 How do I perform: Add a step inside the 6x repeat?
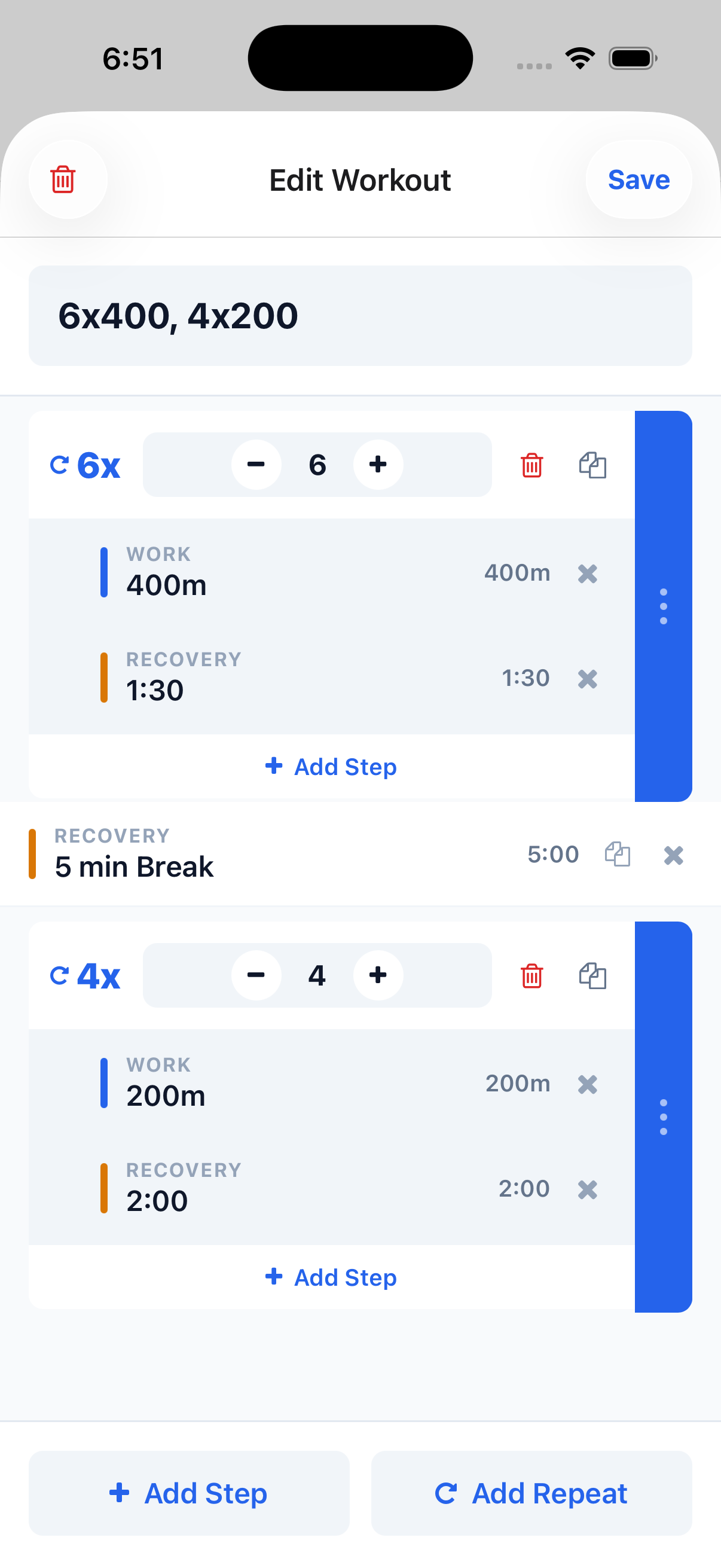pos(332,767)
